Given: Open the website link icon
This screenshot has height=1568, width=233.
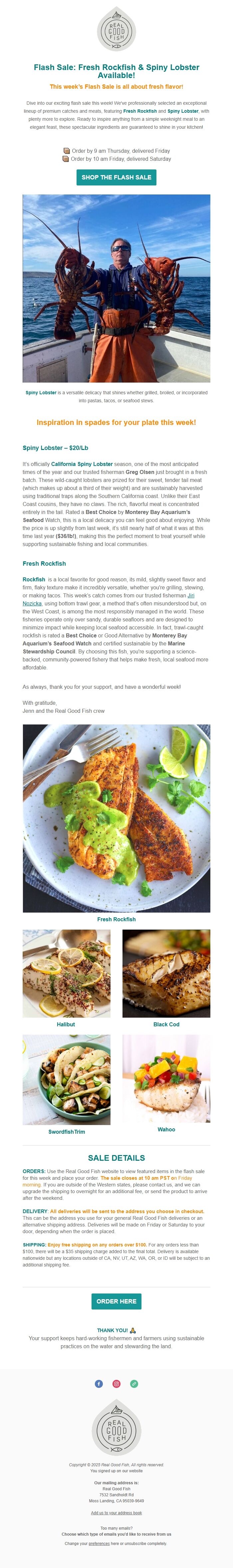Looking at the screenshot, I should 134,1384.
